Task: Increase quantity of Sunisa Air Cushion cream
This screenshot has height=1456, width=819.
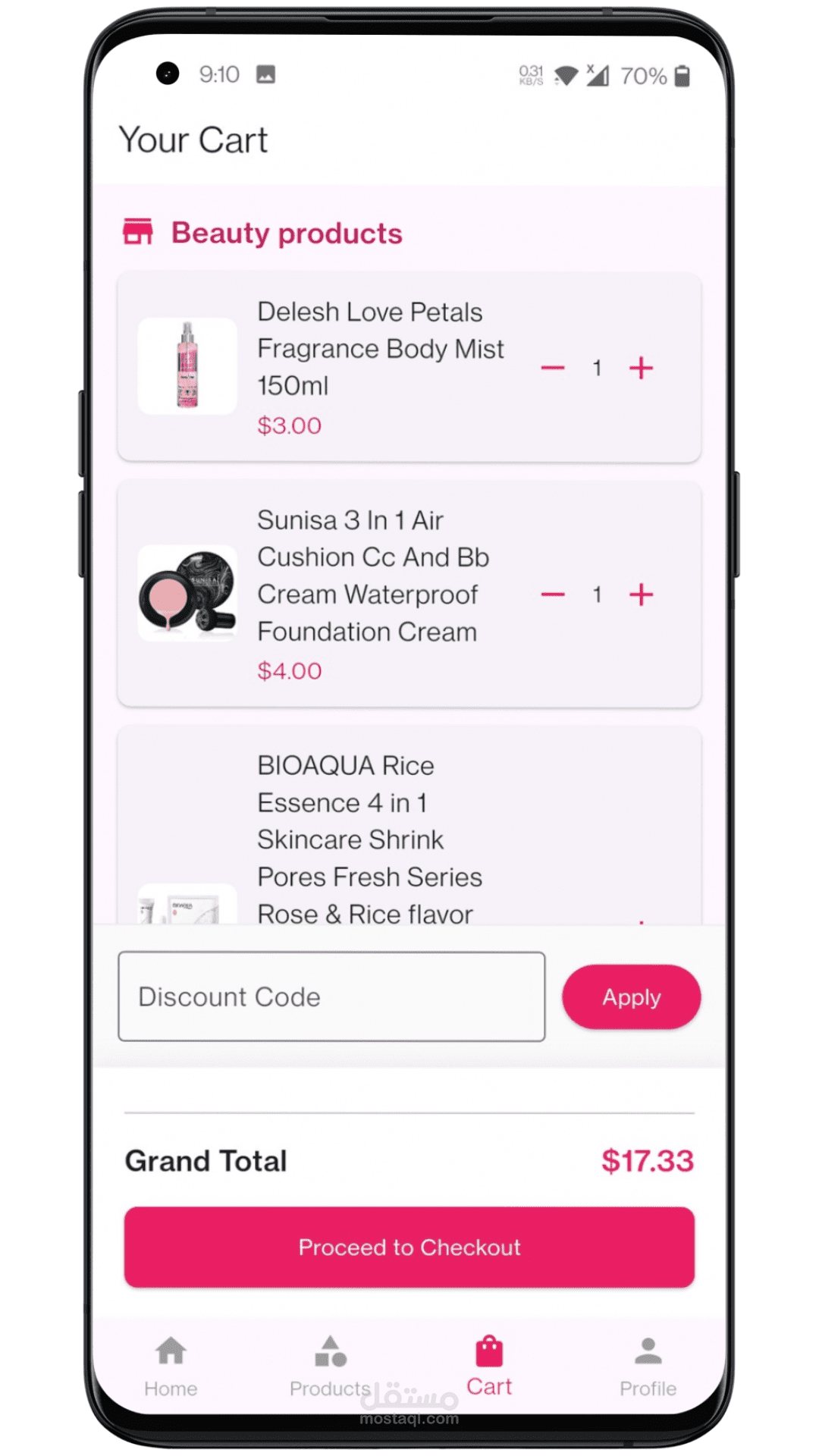Action: (641, 595)
